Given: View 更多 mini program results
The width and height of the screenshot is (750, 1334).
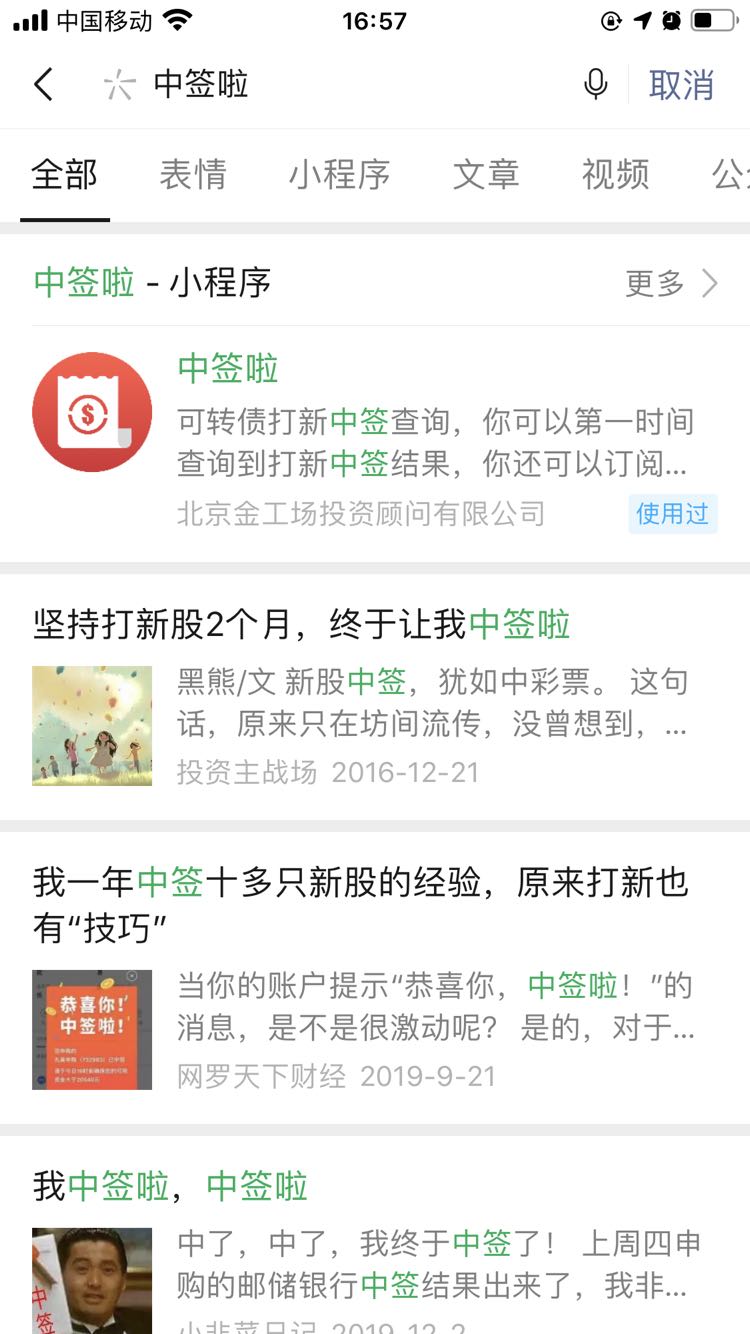Looking at the screenshot, I should tap(671, 284).
